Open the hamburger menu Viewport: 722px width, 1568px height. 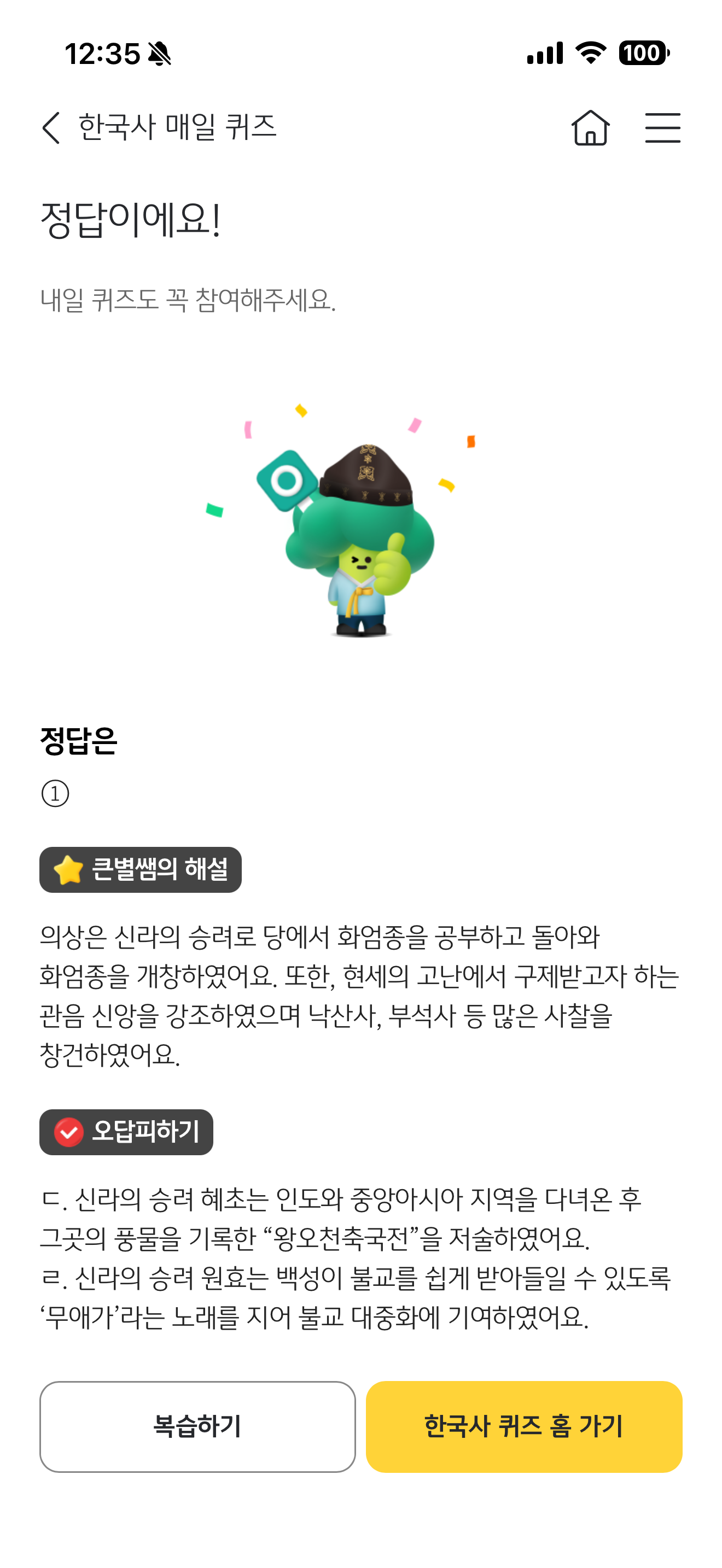662,128
